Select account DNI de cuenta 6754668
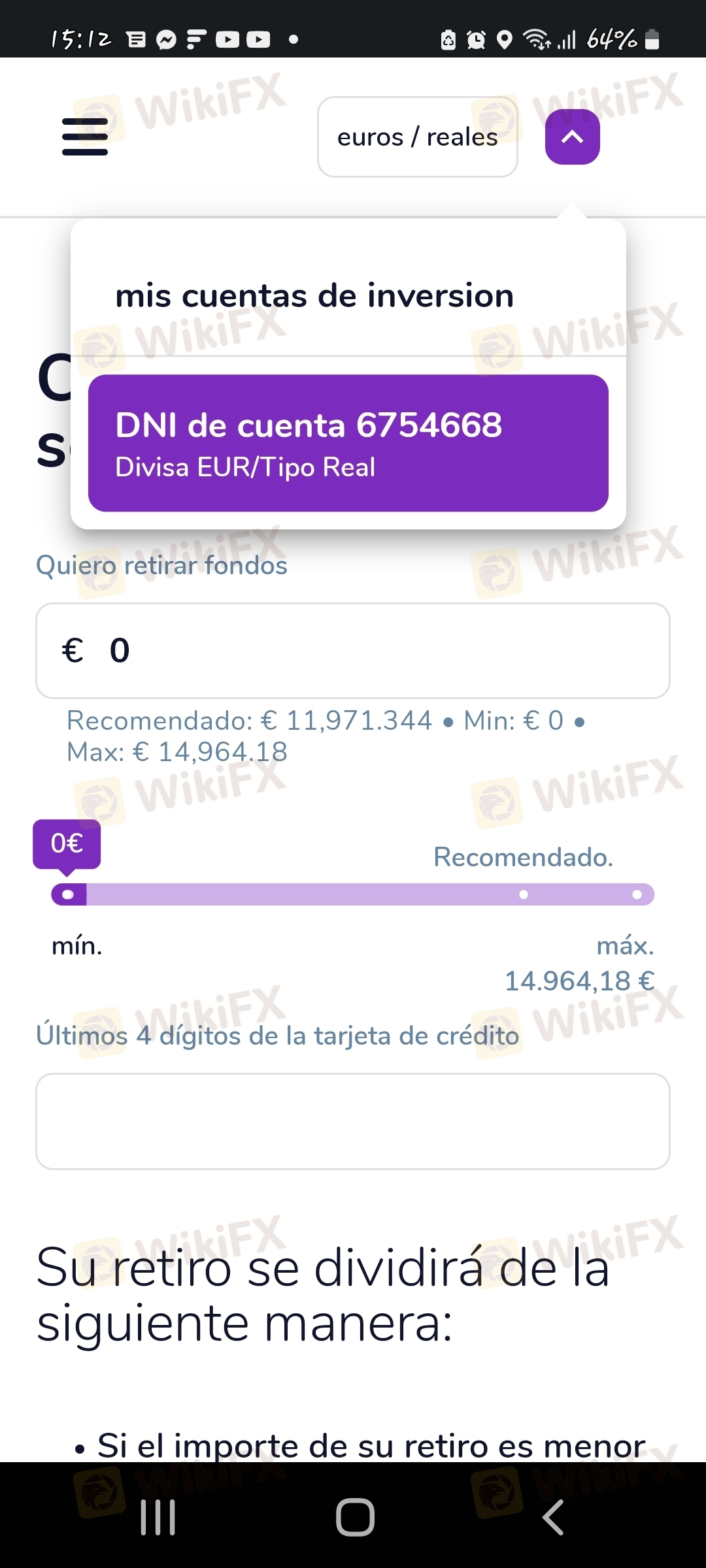The width and height of the screenshot is (706, 1568). (x=348, y=443)
